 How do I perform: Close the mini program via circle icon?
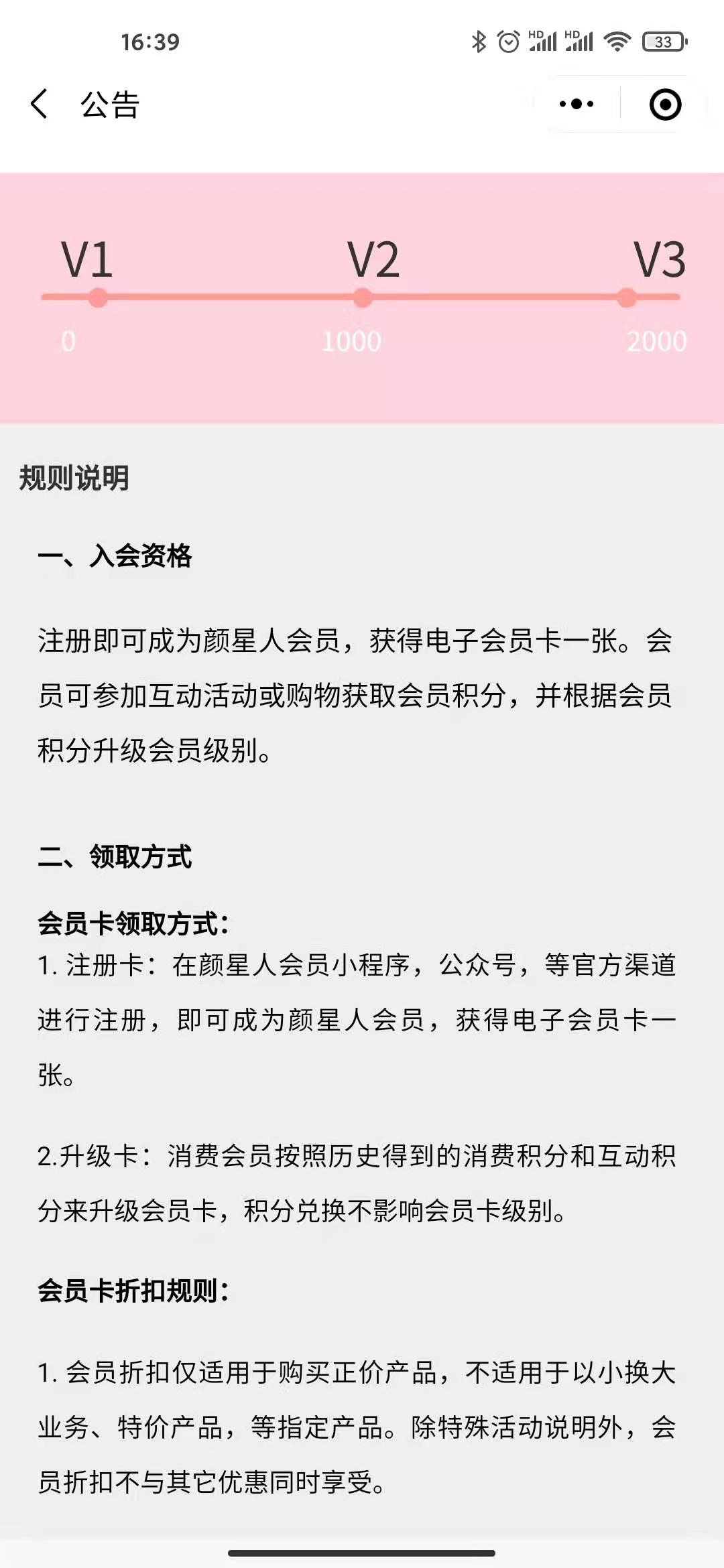tap(665, 105)
